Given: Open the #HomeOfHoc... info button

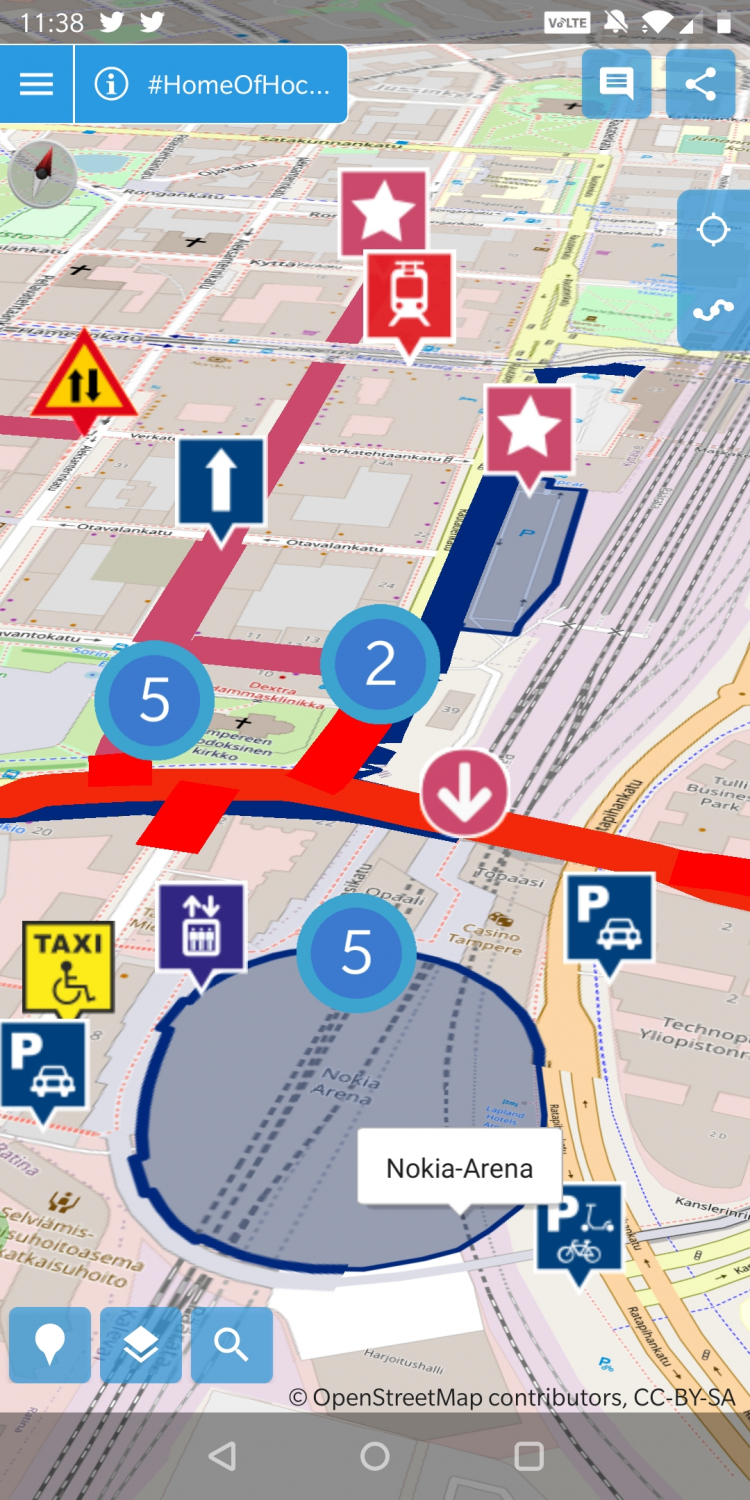Looking at the screenshot, I should point(211,84).
